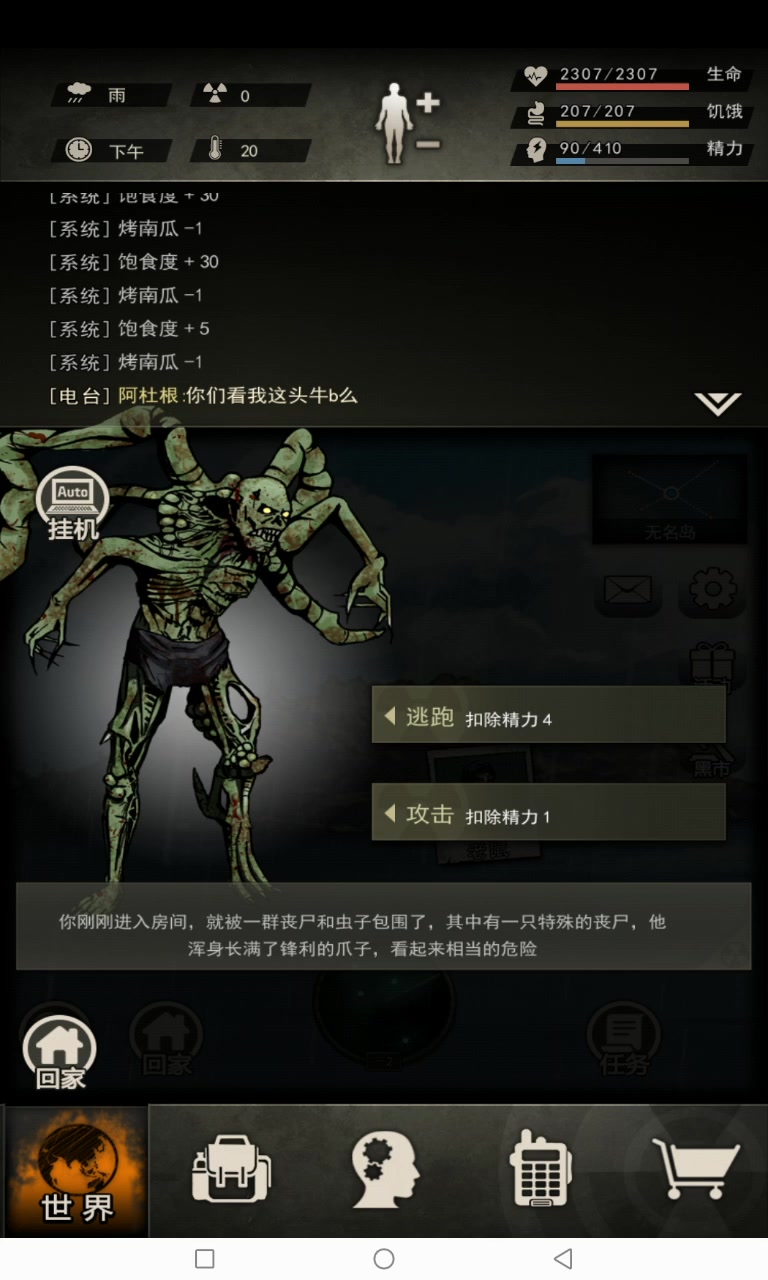Switch to the 世界 world tab
The image size is (768, 1280).
click(77, 1170)
